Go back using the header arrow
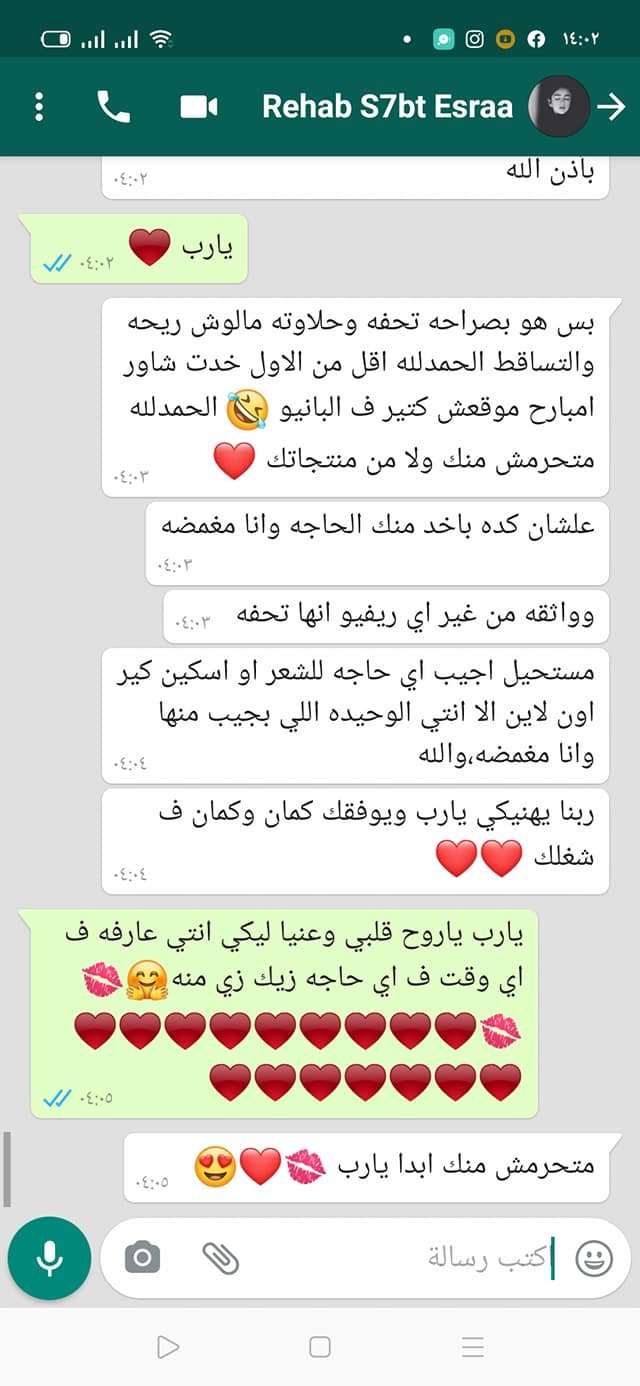The width and height of the screenshot is (640, 1386). [610, 107]
